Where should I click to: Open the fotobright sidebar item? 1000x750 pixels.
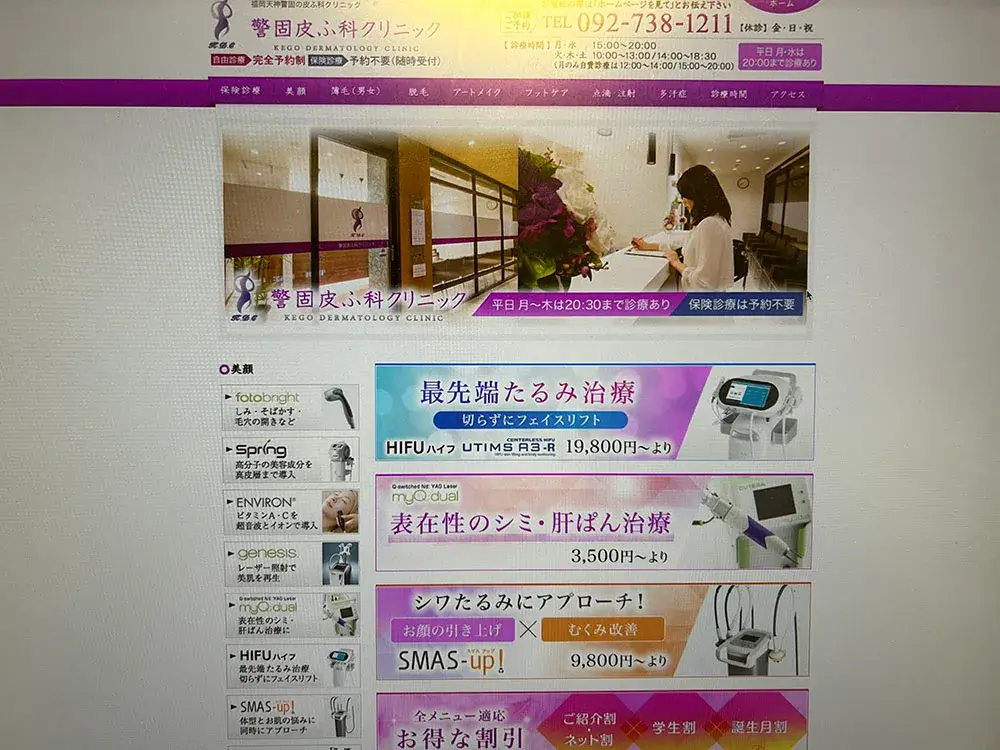pos(290,407)
